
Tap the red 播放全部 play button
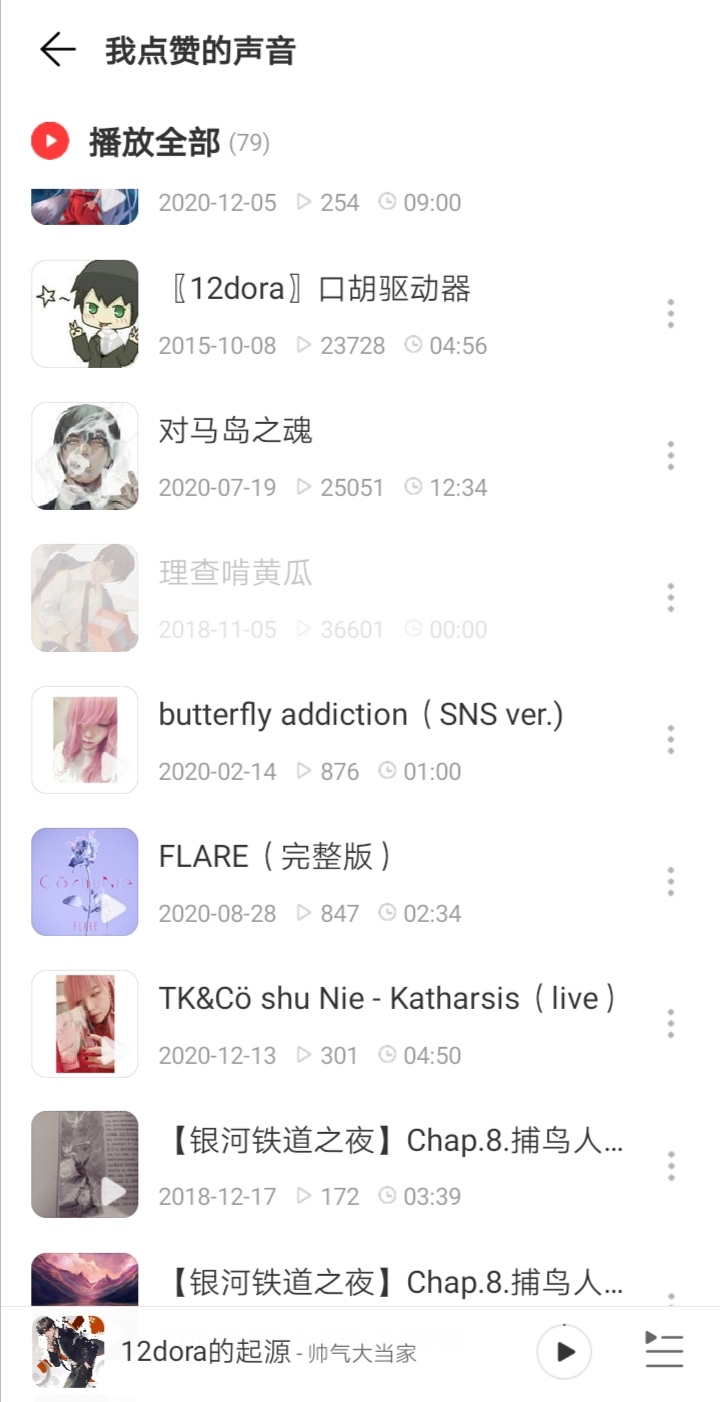pyautogui.click(x=50, y=142)
